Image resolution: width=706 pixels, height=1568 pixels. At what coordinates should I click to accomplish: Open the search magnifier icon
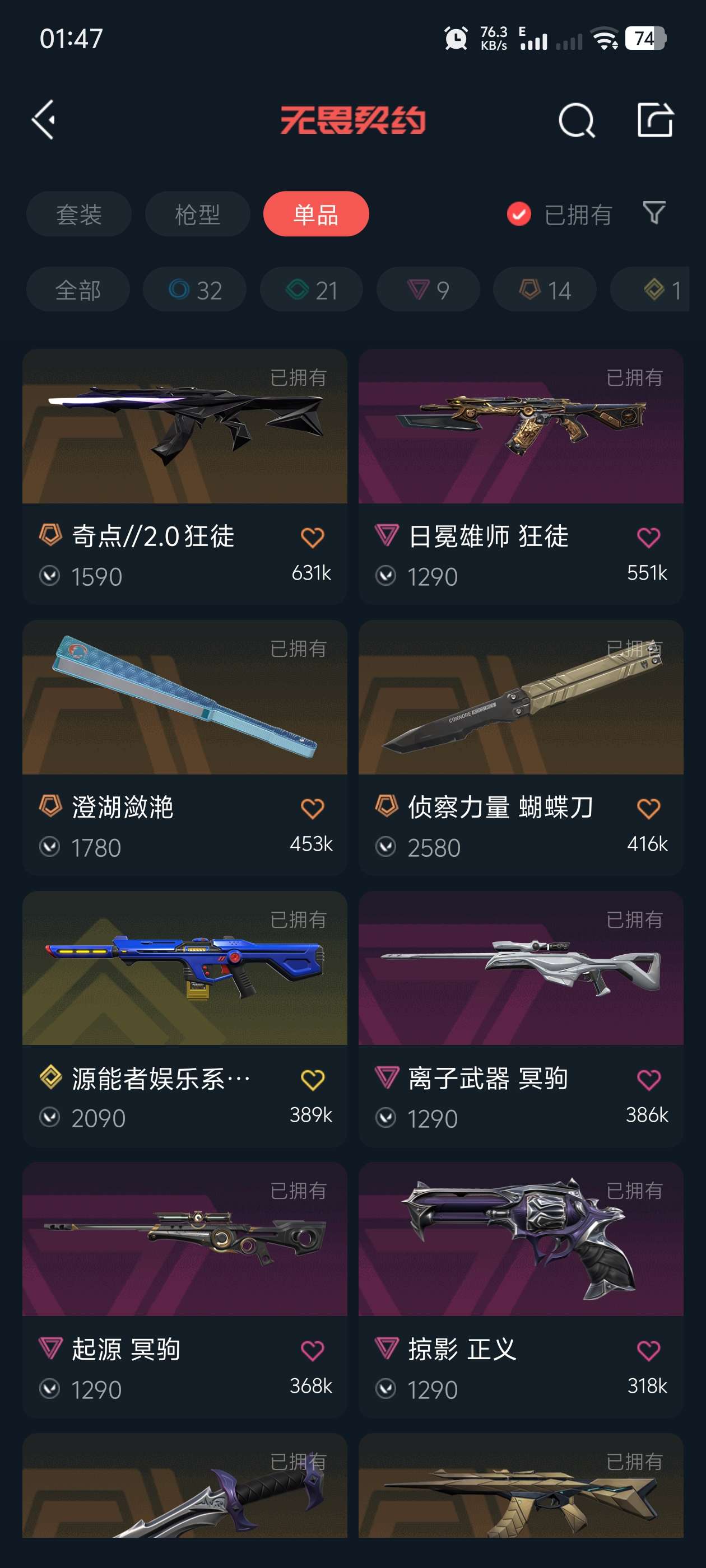575,120
